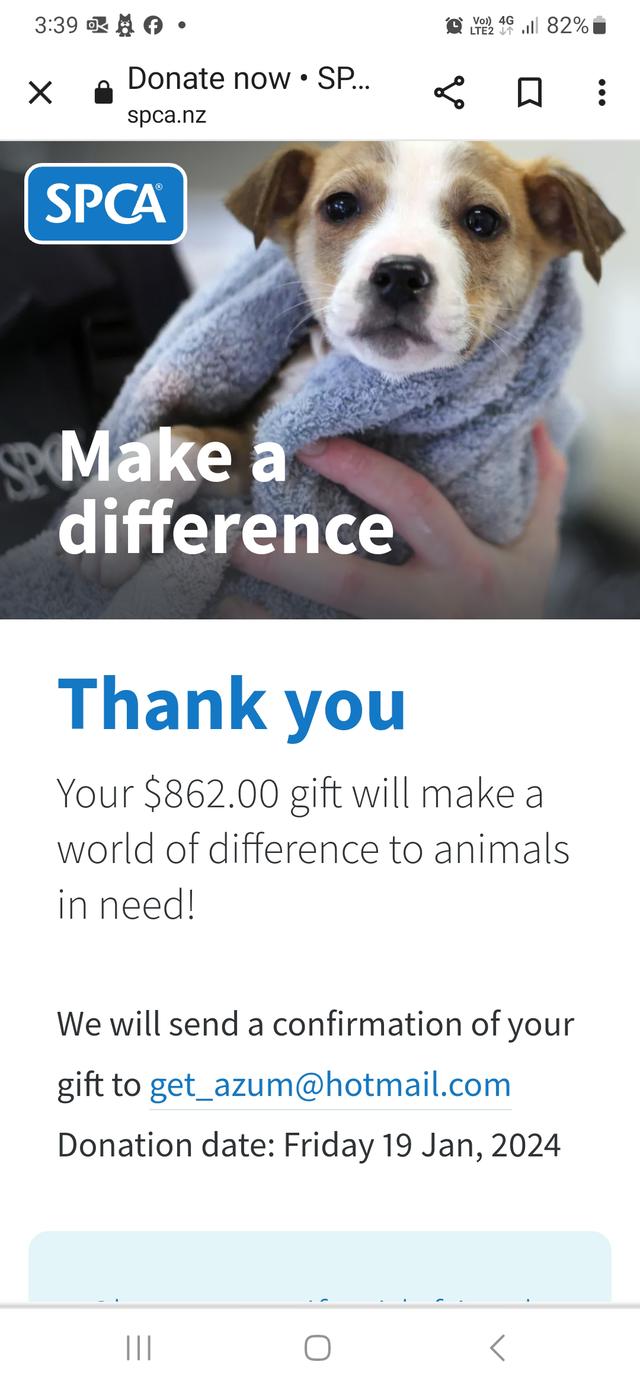The height and width of the screenshot is (1387, 640).
Task: Tap the get_azum@hotmail.com email link
Action: pos(330,1084)
